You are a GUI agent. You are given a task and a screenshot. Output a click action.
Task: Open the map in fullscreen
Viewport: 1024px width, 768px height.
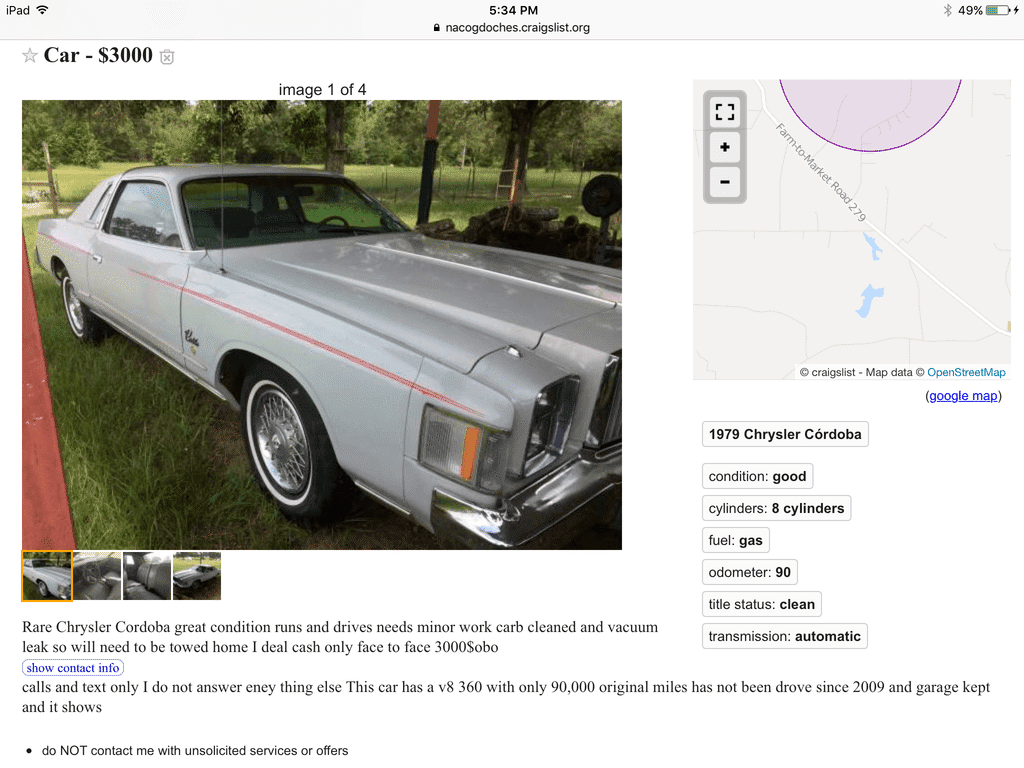point(724,112)
